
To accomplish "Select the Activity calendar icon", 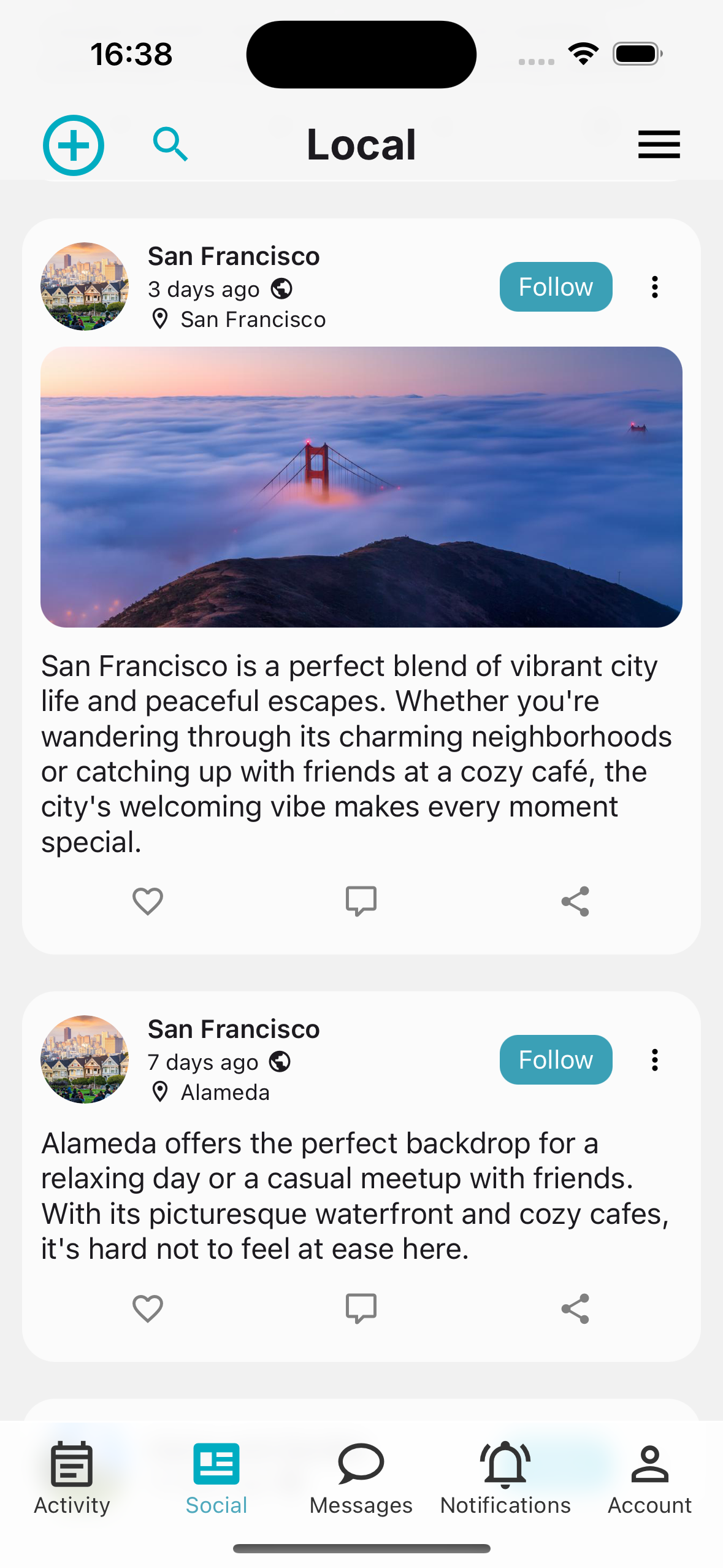I will click(x=72, y=1467).
